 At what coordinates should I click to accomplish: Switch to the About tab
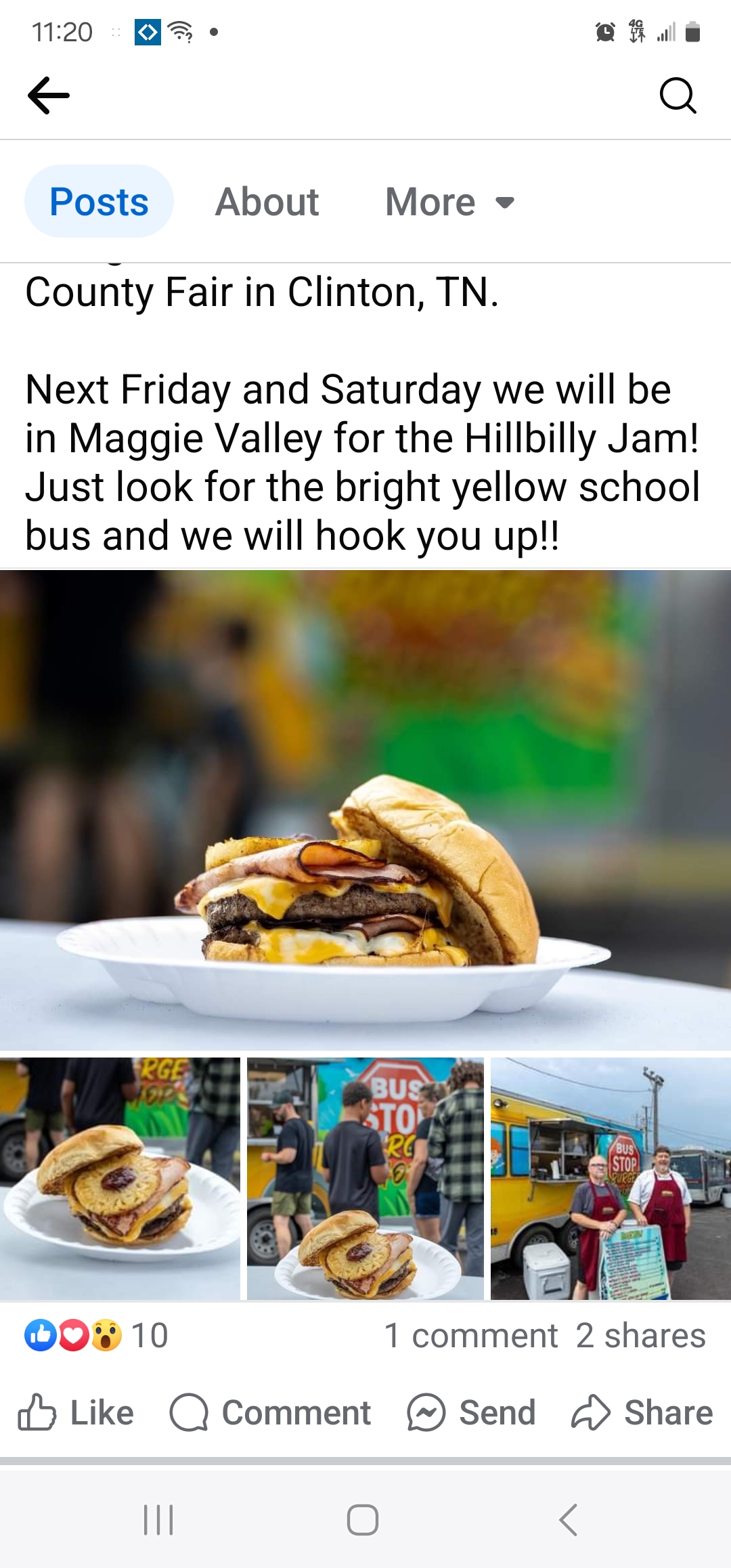267,202
